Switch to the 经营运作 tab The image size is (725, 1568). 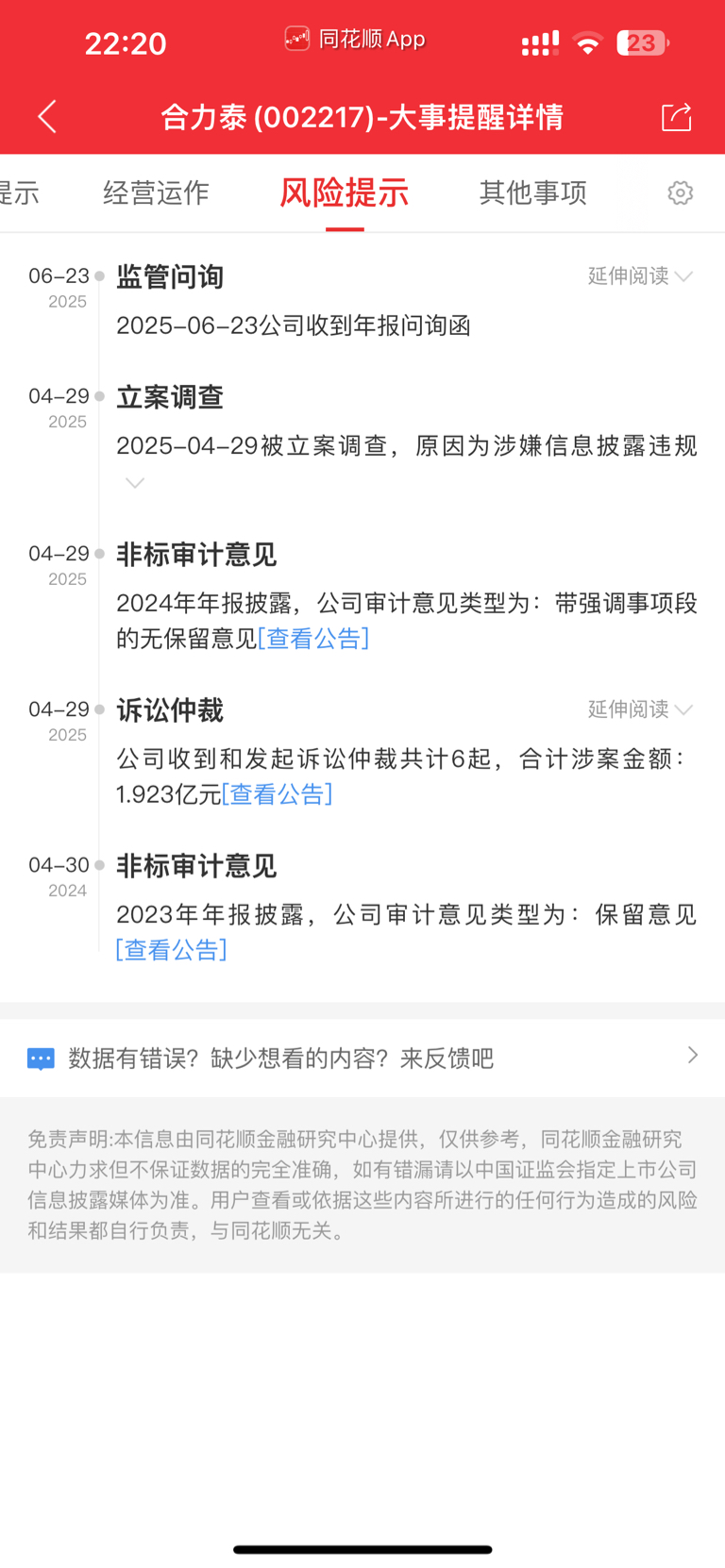click(156, 192)
